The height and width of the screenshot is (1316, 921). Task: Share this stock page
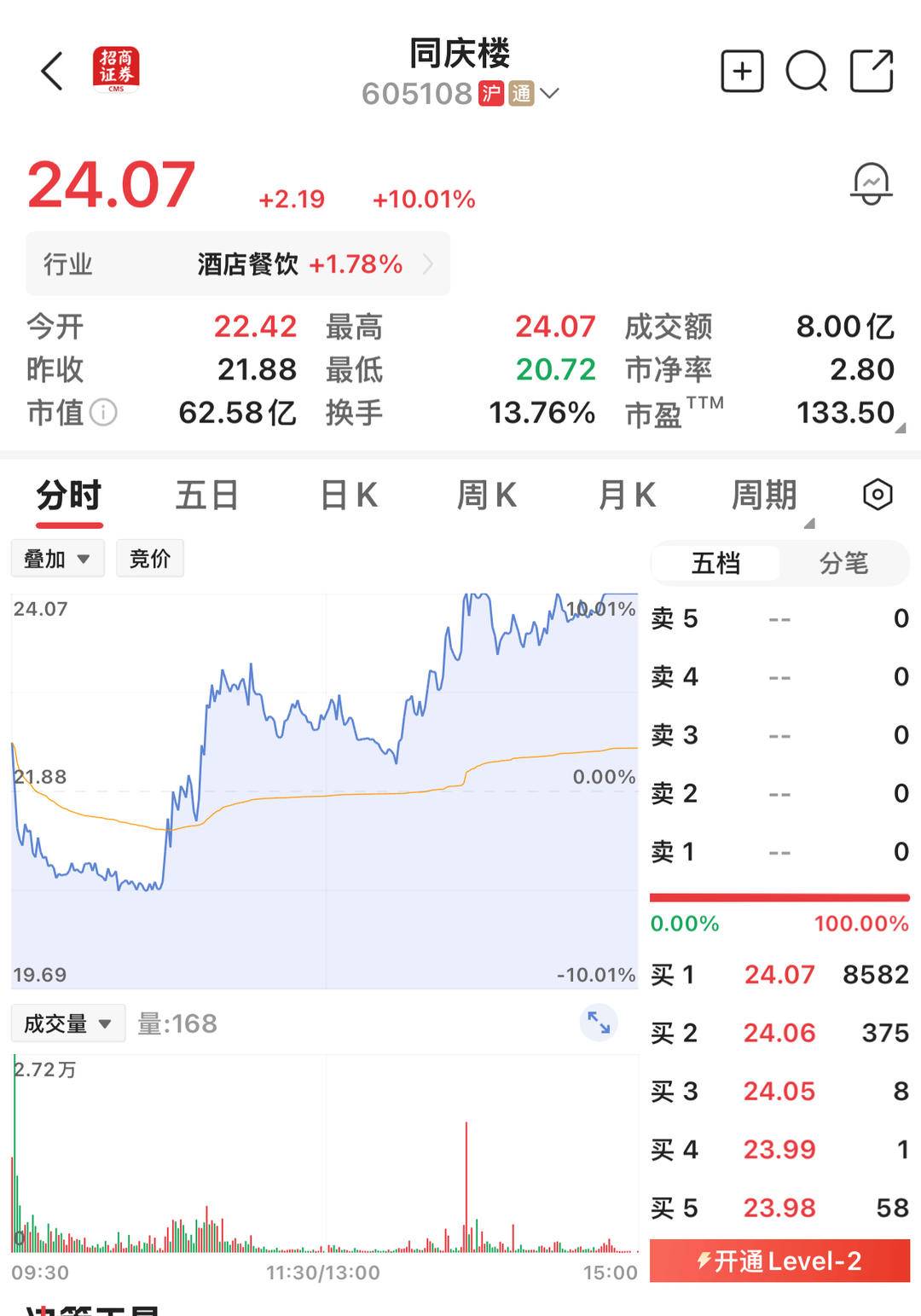tap(872, 71)
